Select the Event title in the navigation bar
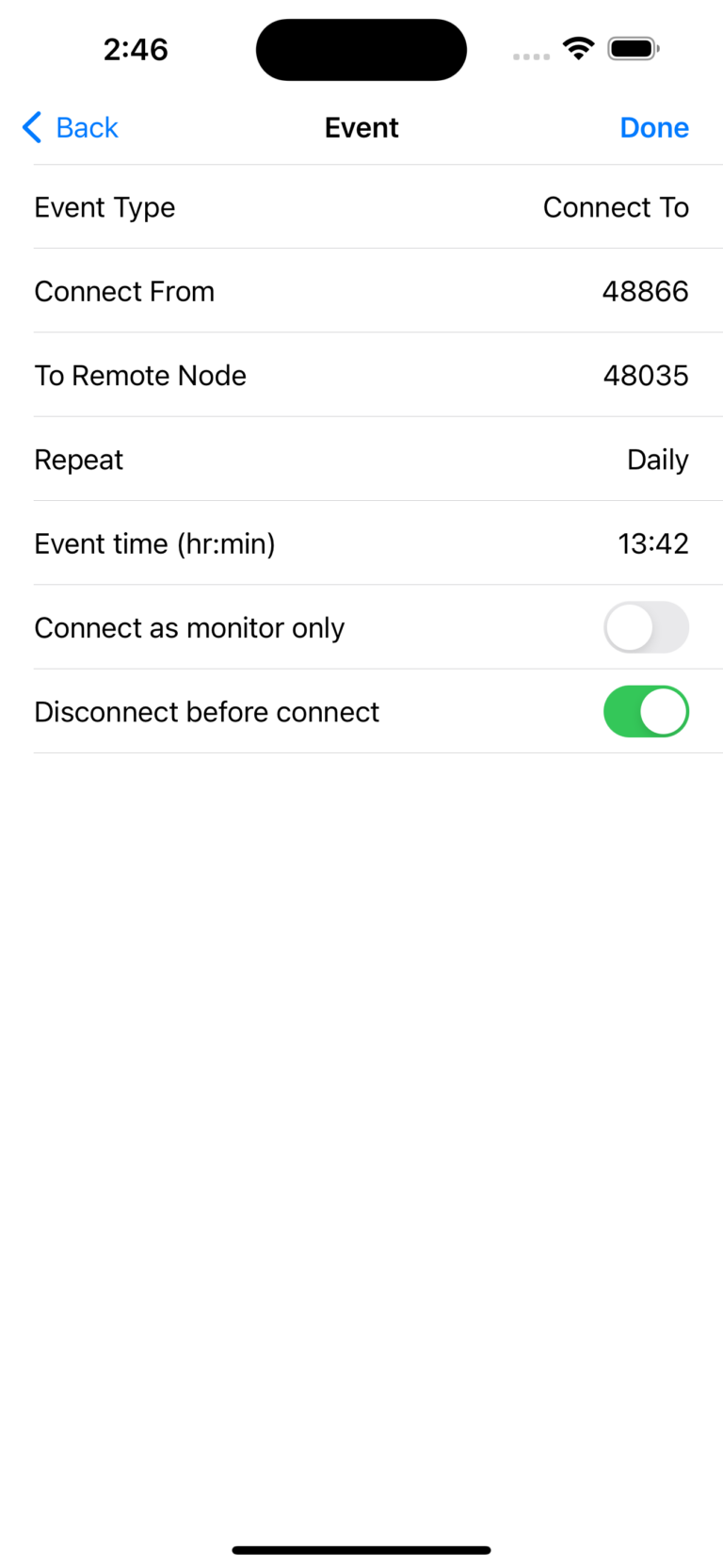Viewport: 723px width, 1568px height. click(x=361, y=127)
